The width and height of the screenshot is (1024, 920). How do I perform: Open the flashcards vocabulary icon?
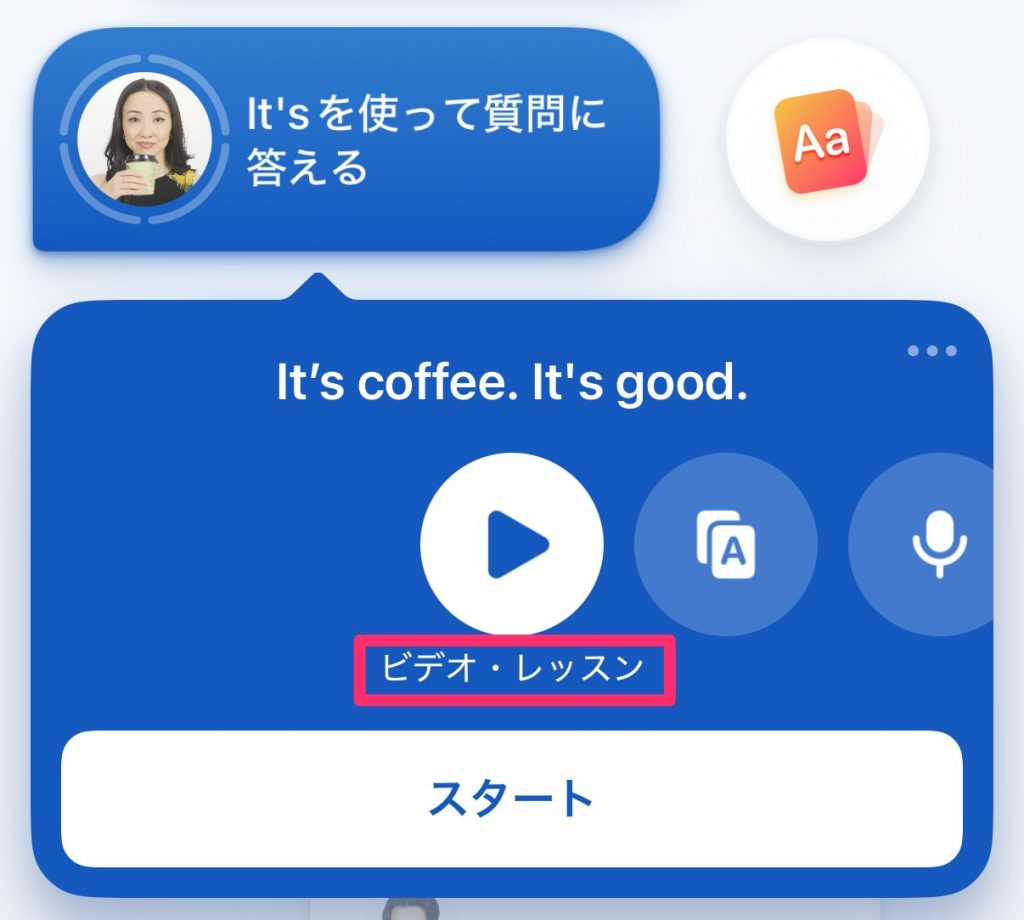point(726,545)
